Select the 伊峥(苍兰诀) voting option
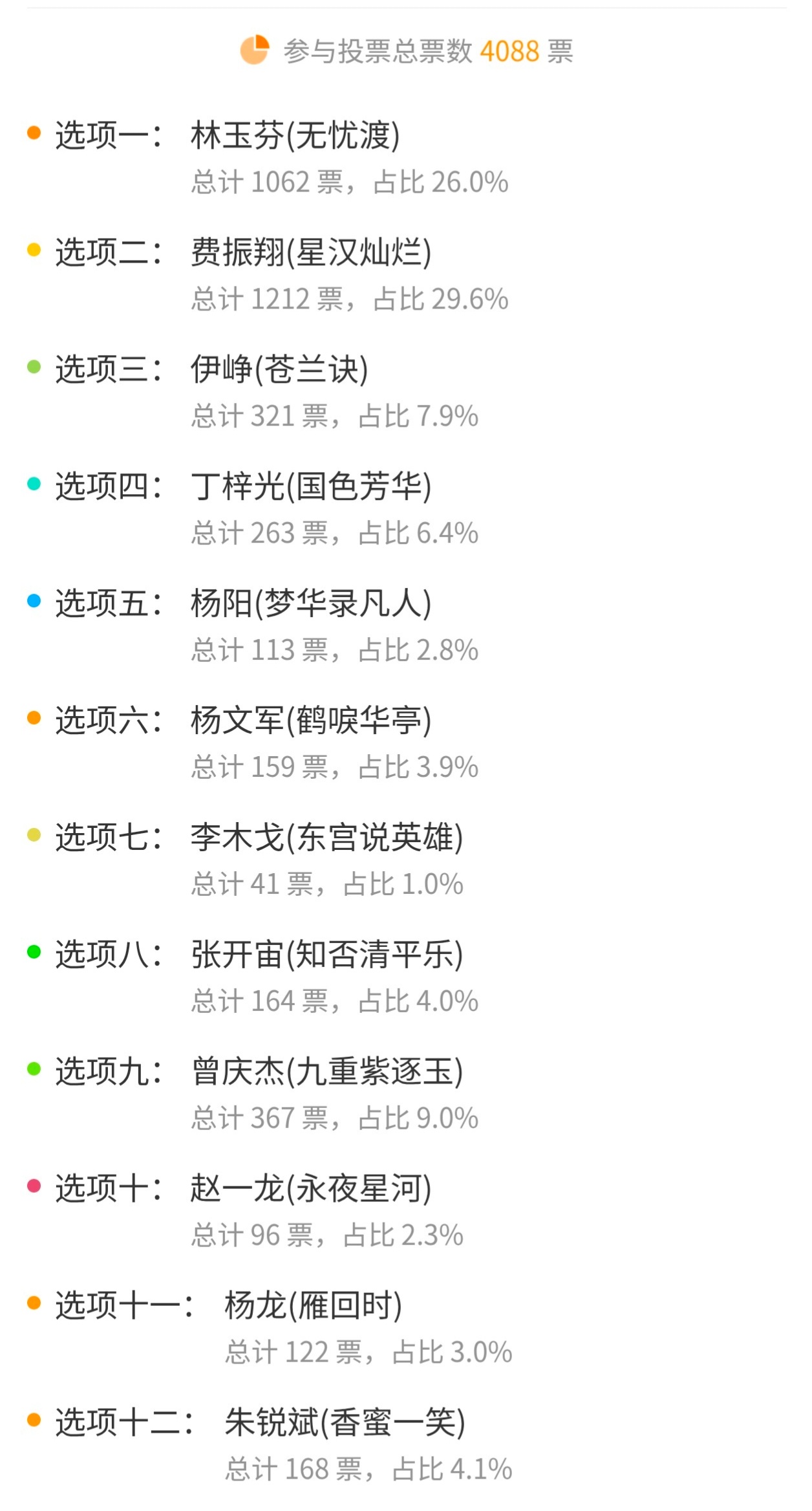Image resolution: width=812 pixels, height=1511 pixels. pos(278,367)
